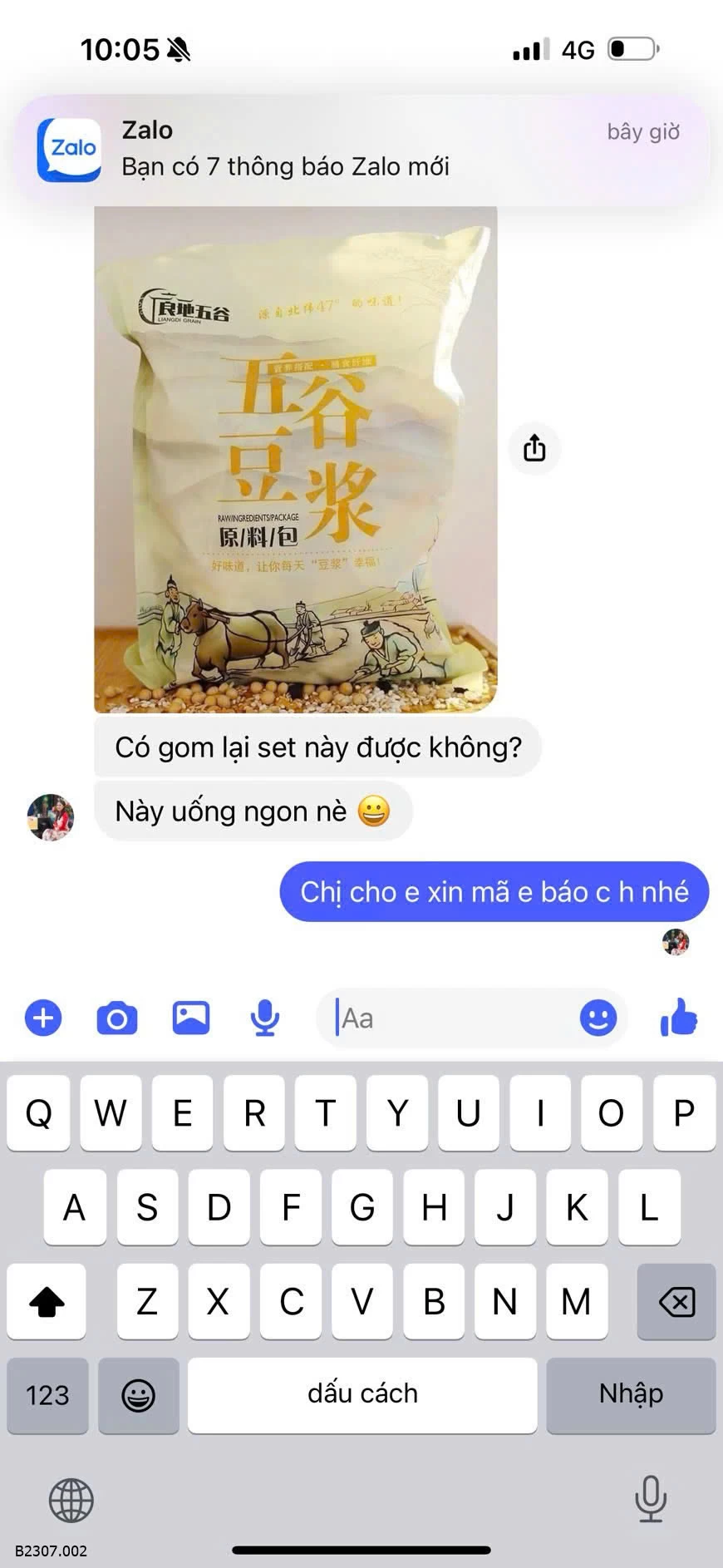Record a voice message with microphone
This screenshot has height=1568, width=723.
coord(265,1018)
